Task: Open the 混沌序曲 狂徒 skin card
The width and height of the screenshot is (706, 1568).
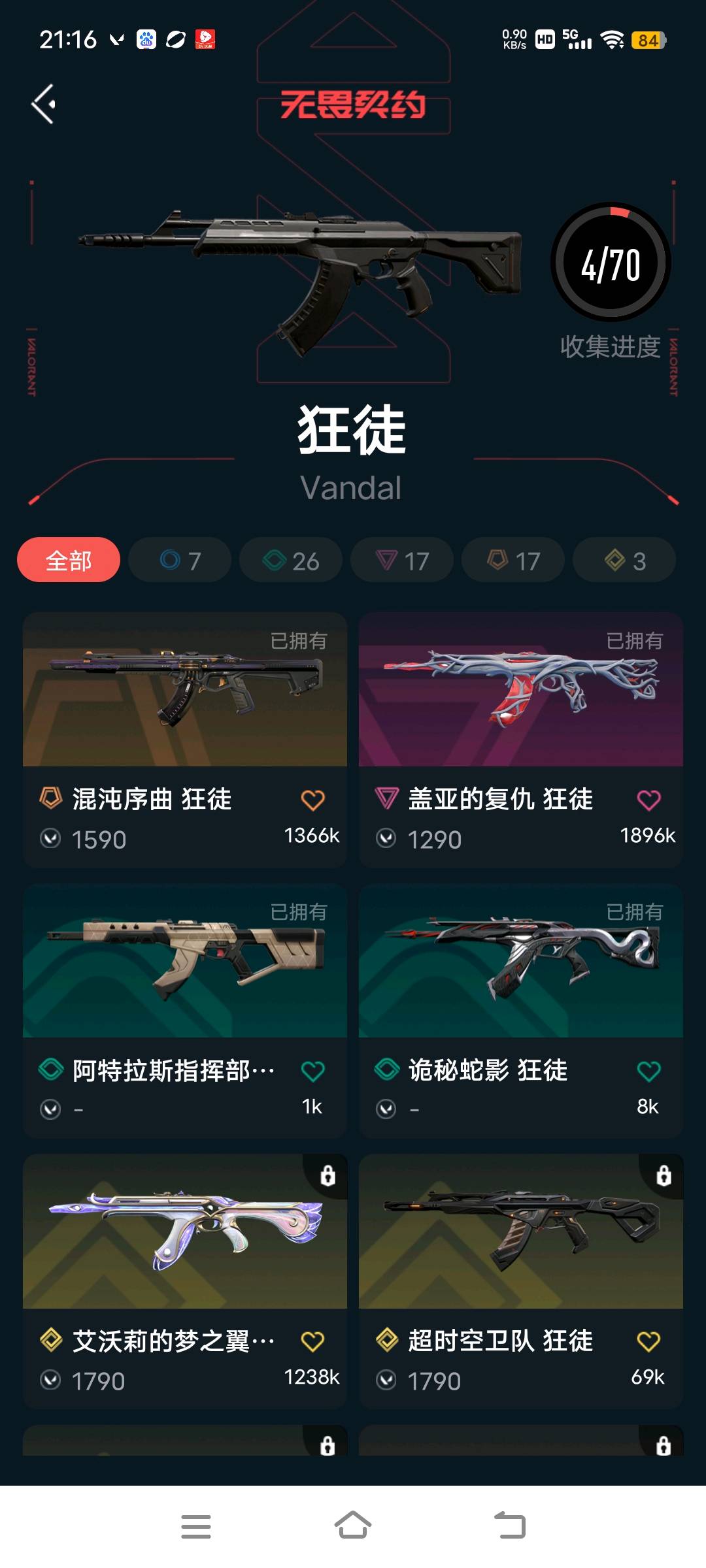Action: 185,690
